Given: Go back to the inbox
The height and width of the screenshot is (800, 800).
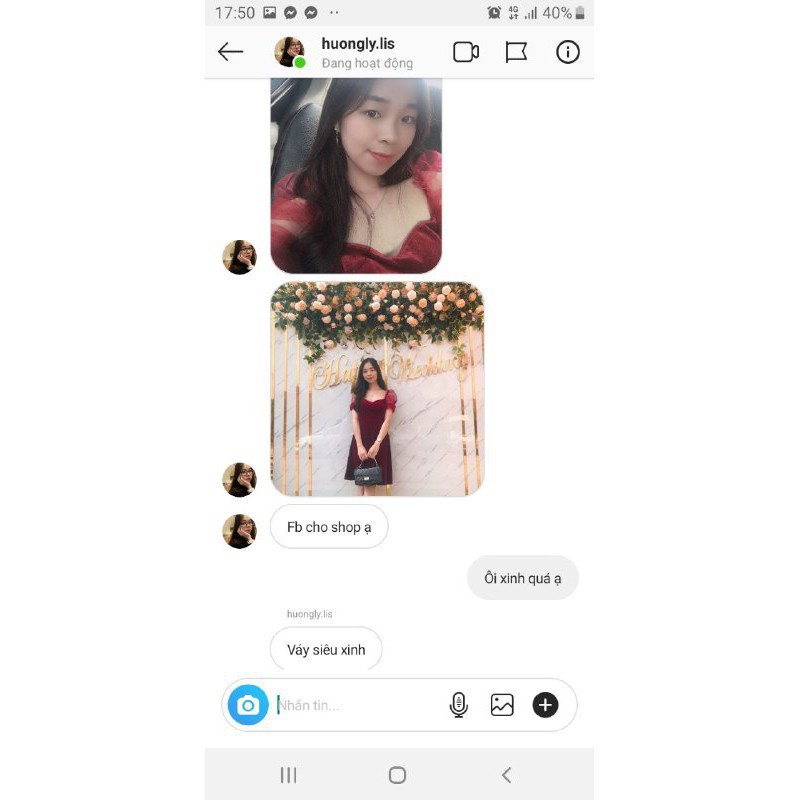Looking at the screenshot, I should pyautogui.click(x=231, y=52).
